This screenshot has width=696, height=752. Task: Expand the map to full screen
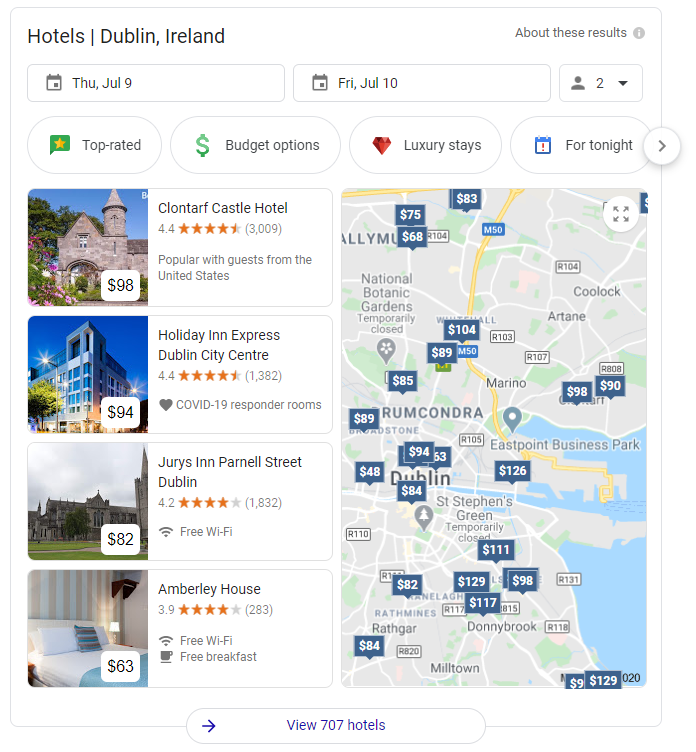pyautogui.click(x=621, y=214)
